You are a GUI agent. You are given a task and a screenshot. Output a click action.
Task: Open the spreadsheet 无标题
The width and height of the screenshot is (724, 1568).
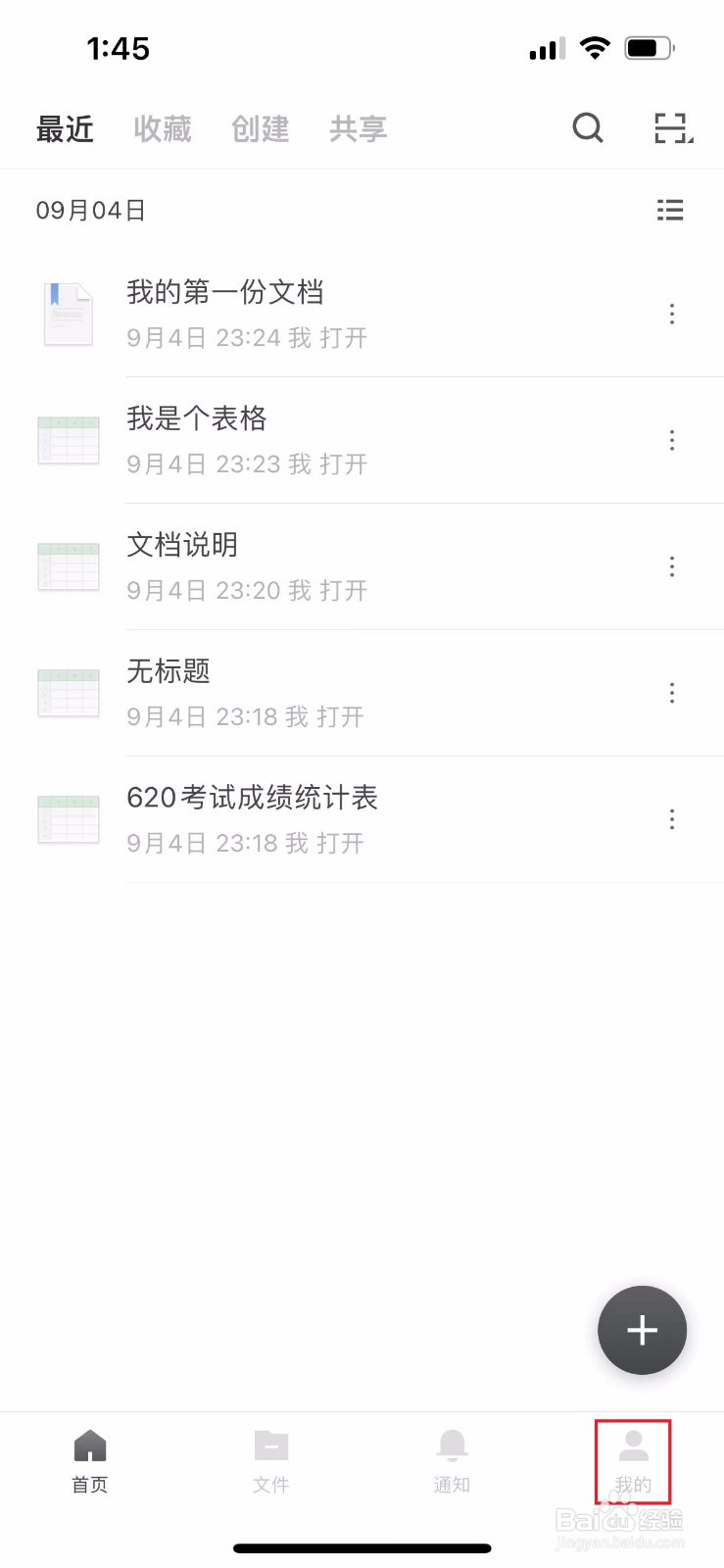click(x=169, y=672)
